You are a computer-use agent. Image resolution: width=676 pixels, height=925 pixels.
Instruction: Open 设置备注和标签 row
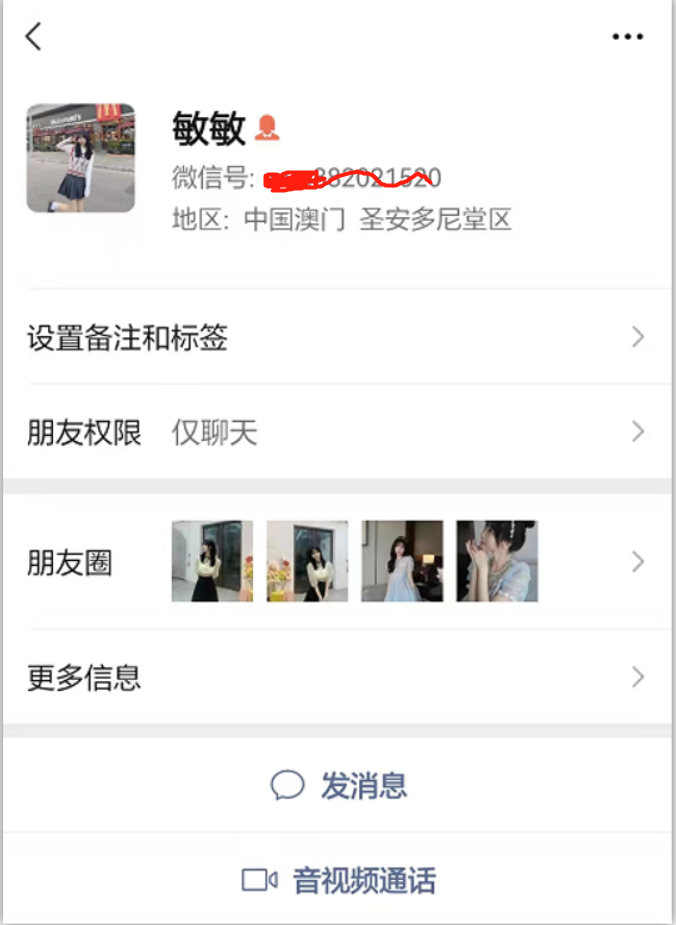click(x=338, y=338)
